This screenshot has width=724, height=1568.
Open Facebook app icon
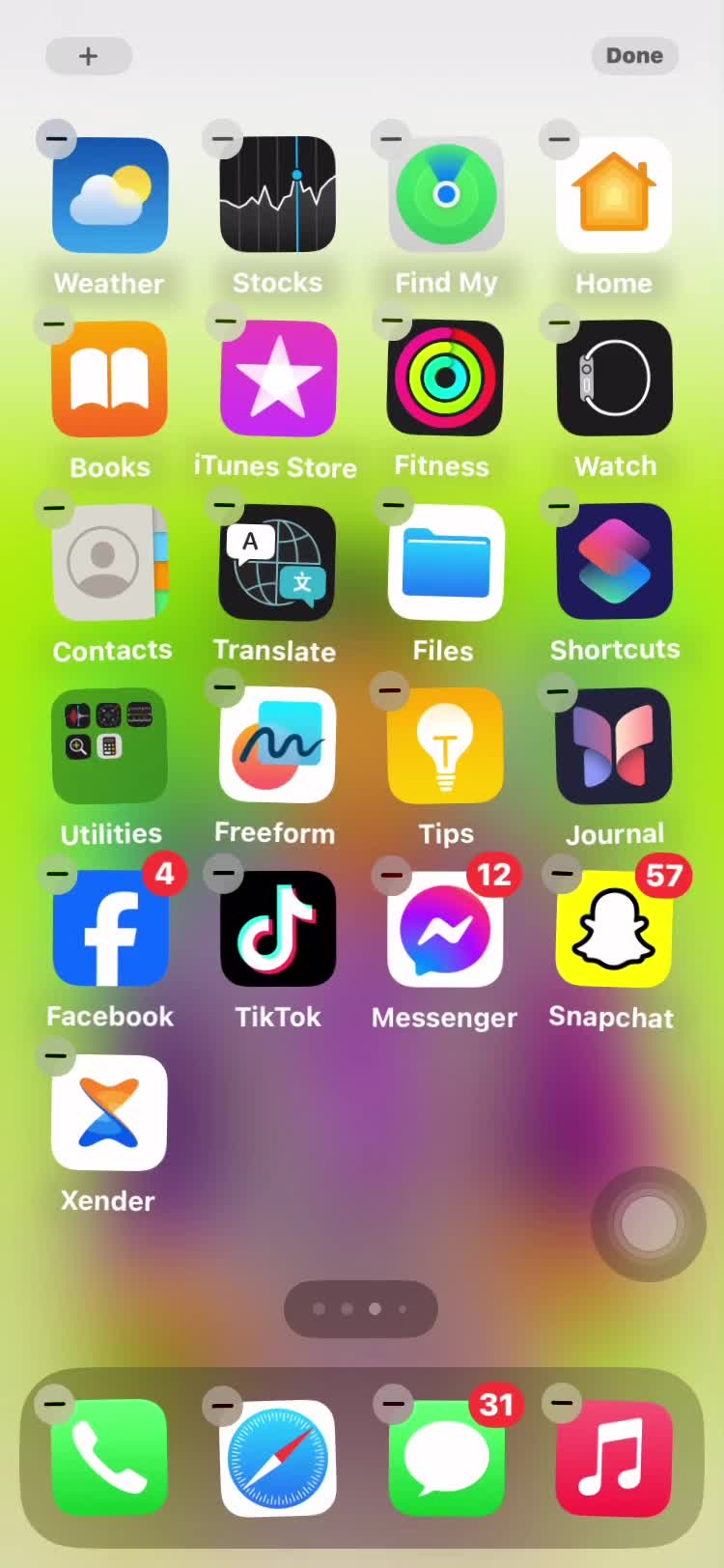point(110,929)
